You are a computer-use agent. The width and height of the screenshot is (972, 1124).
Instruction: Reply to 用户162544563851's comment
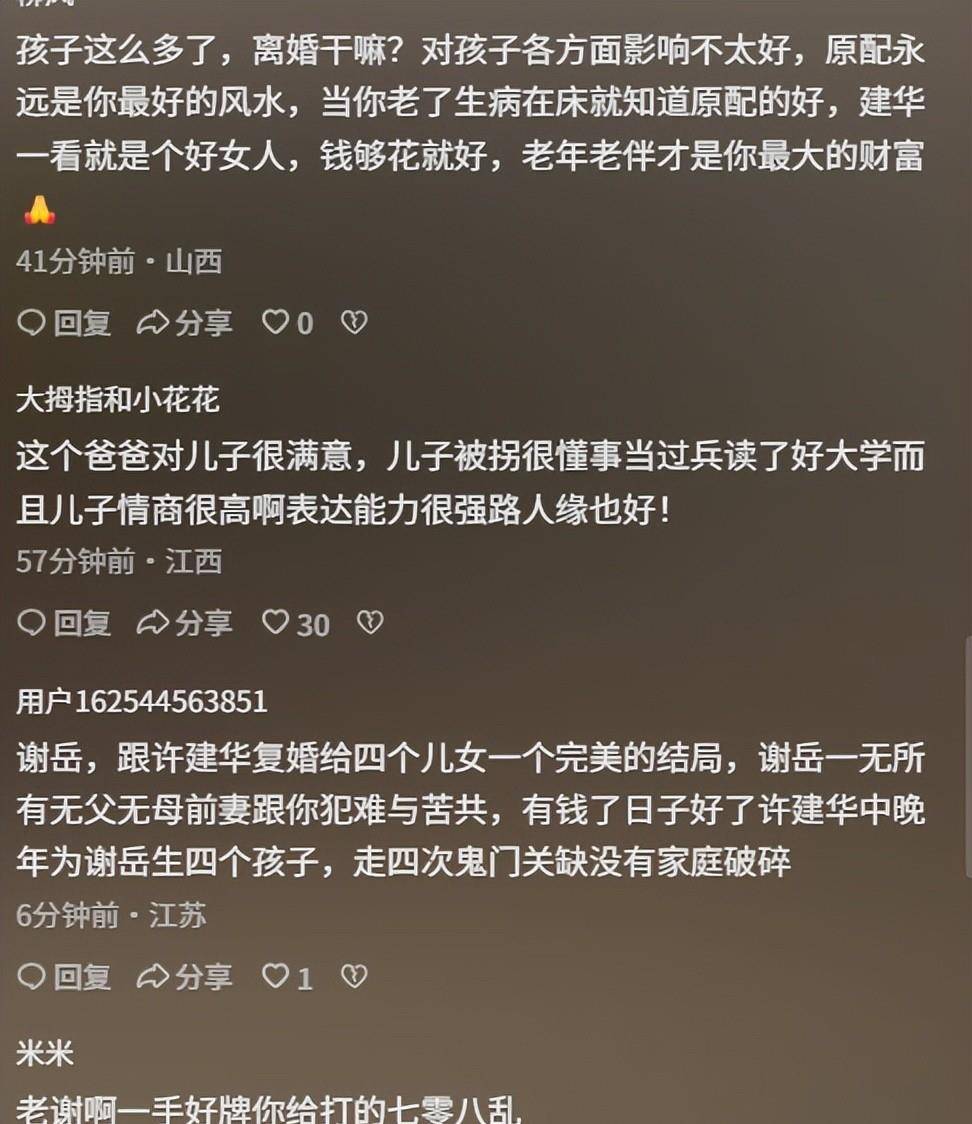click(x=64, y=976)
